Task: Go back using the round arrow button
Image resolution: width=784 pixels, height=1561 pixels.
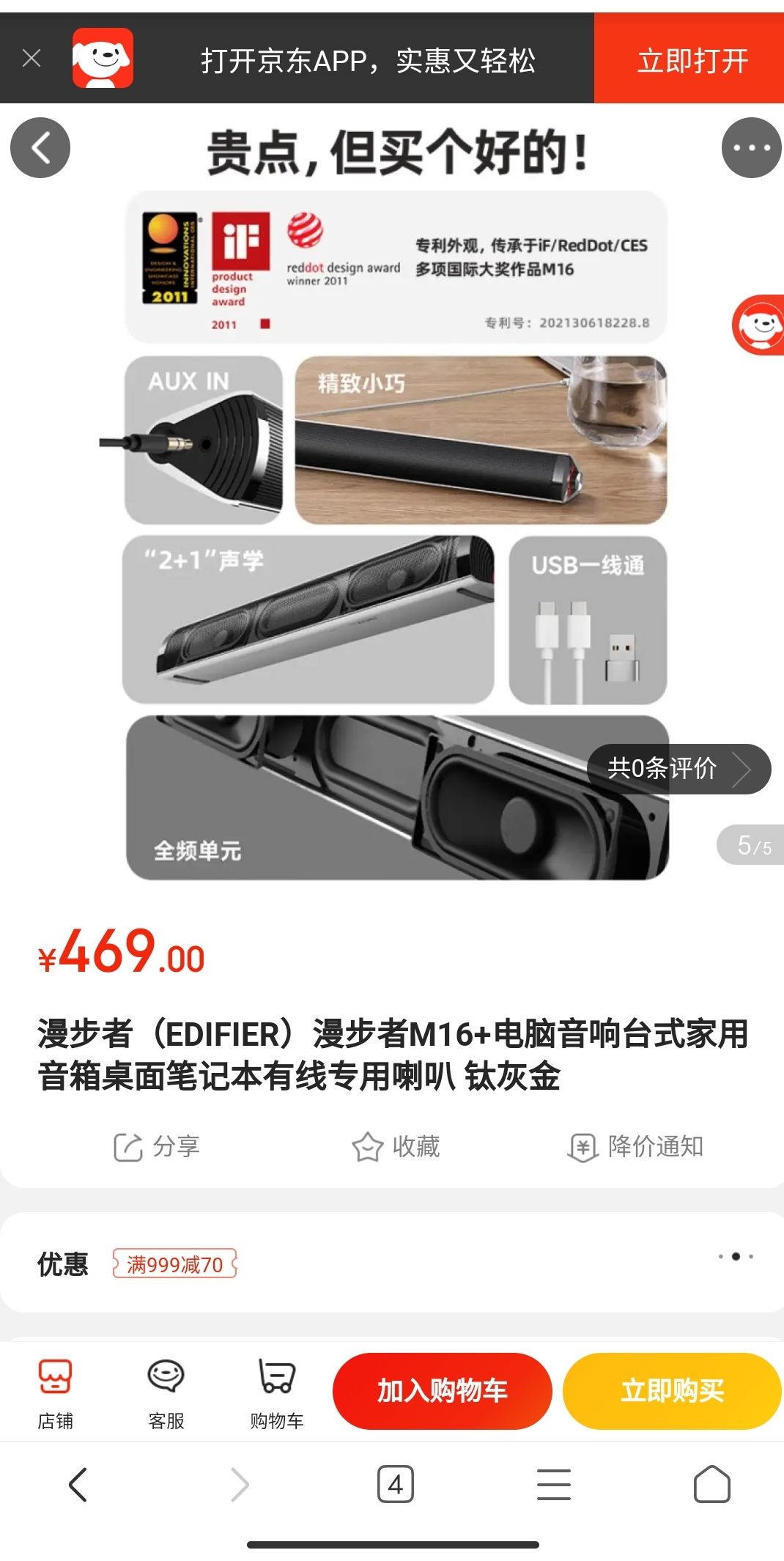Action: [40, 147]
